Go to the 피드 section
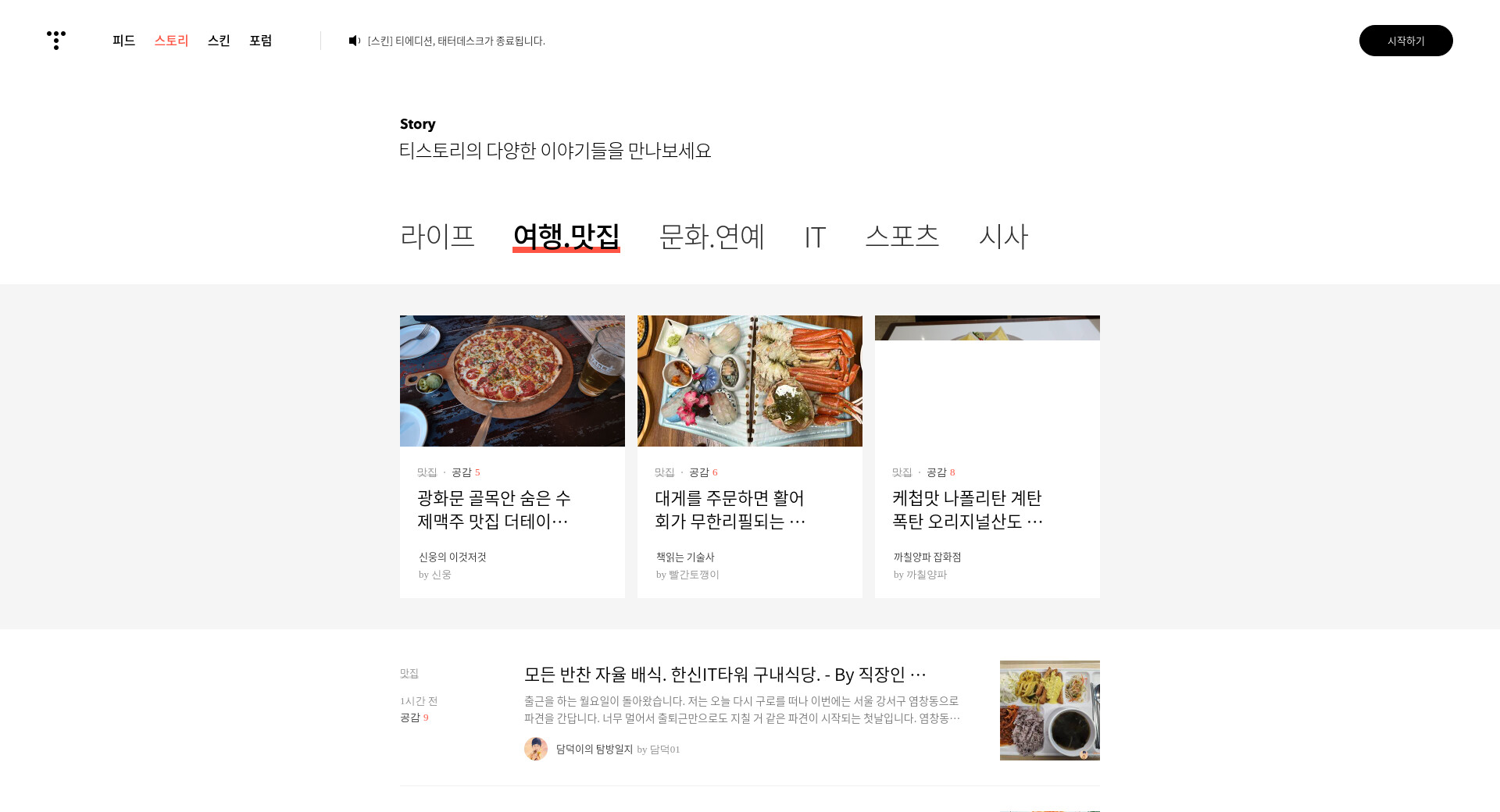1500x812 pixels. pos(123,41)
